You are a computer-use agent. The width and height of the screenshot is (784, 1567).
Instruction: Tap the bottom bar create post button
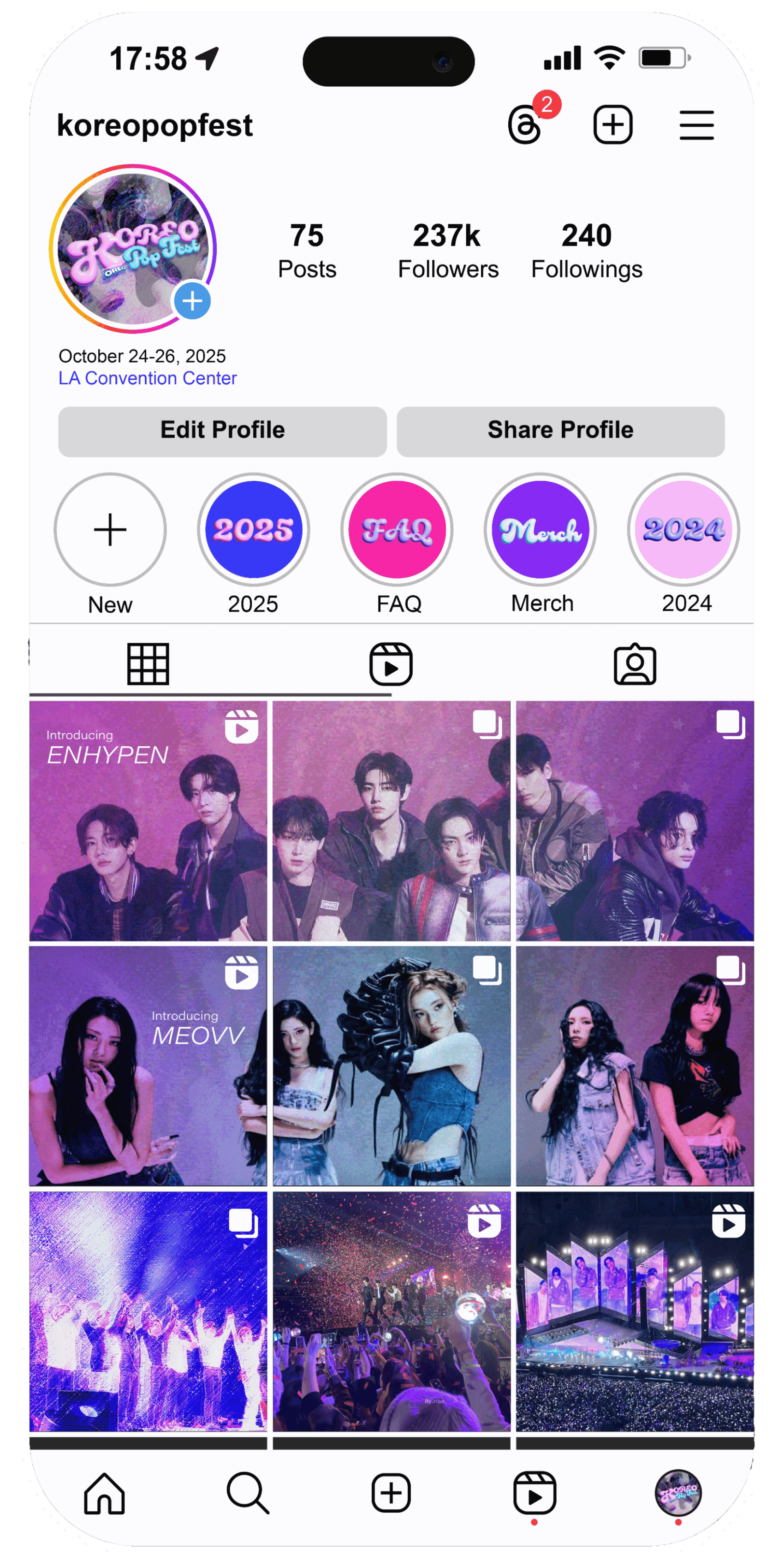391,1493
